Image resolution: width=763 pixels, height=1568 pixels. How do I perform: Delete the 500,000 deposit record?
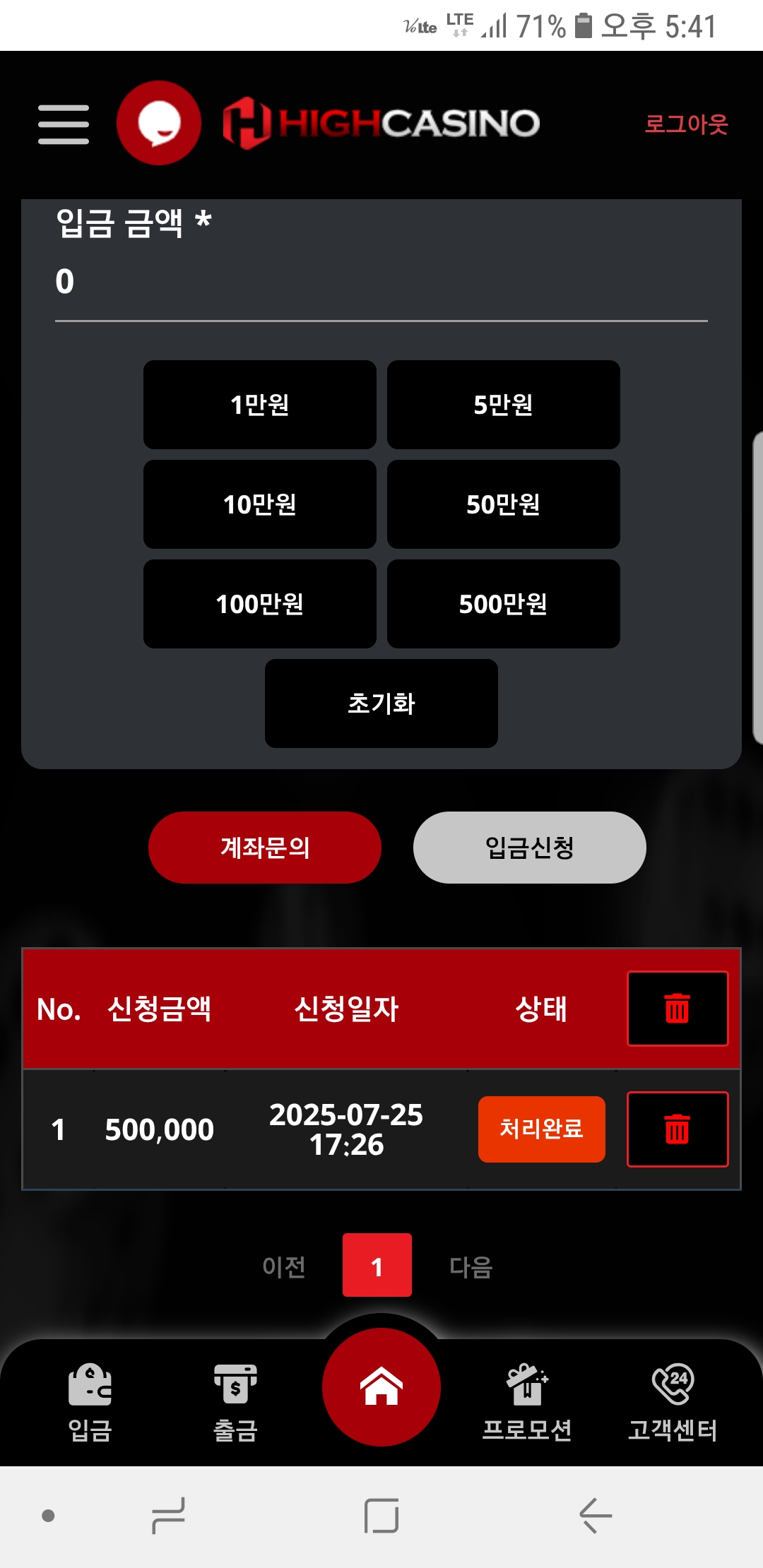click(678, 1129)
